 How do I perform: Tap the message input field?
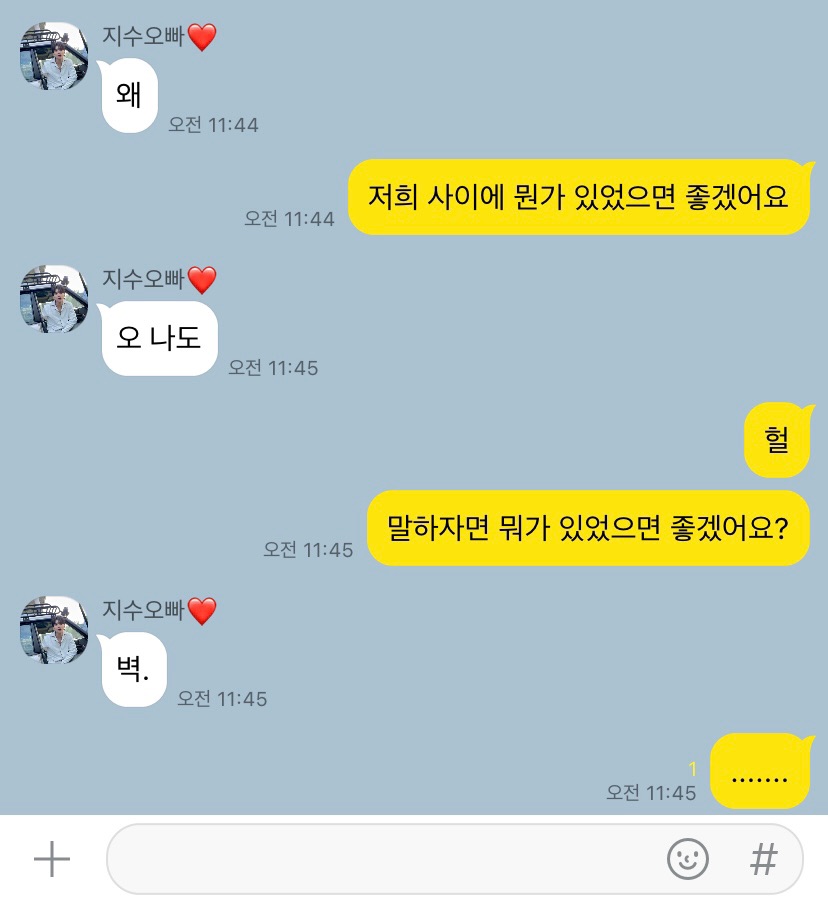[380, 859]
